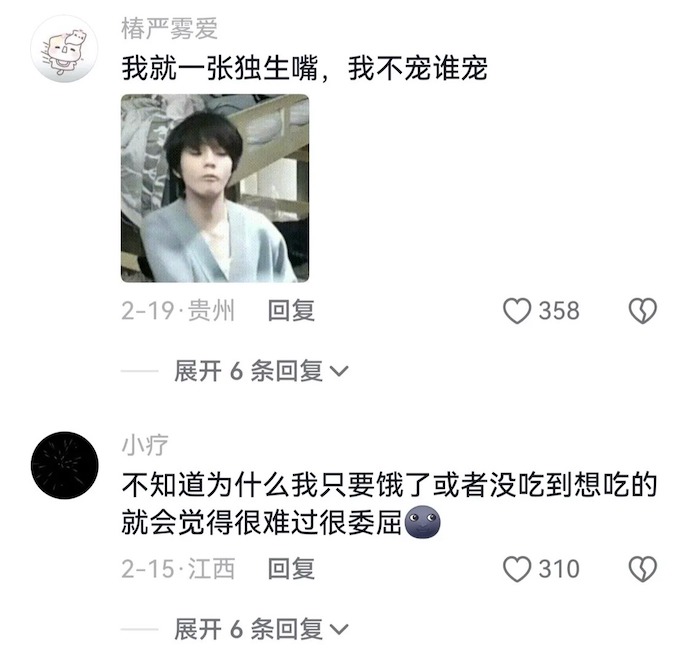
Task: Expand 6 replies under 小疗's comment
Action: click(x=260, y=629)
